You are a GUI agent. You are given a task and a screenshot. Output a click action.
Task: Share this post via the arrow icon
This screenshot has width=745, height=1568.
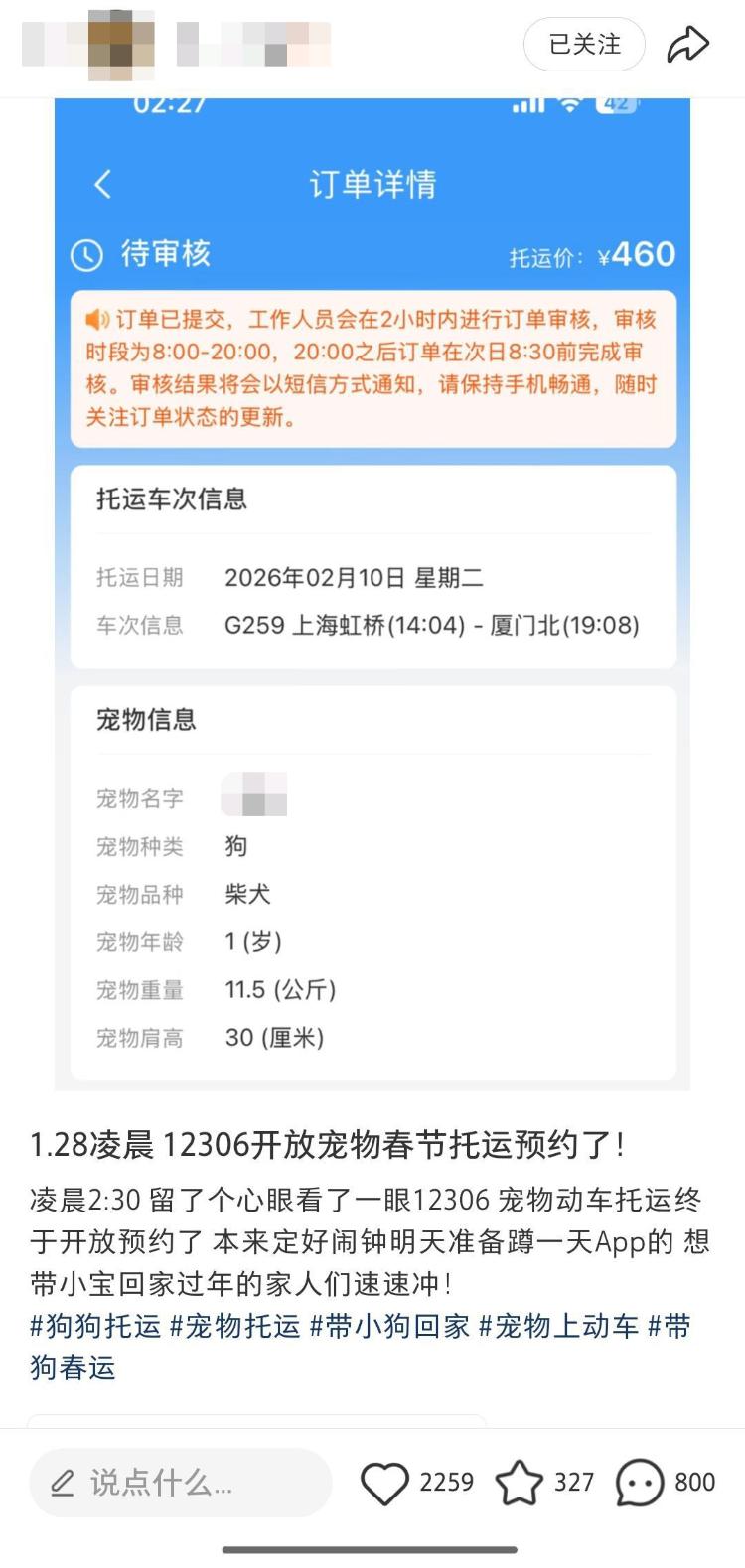687,44
